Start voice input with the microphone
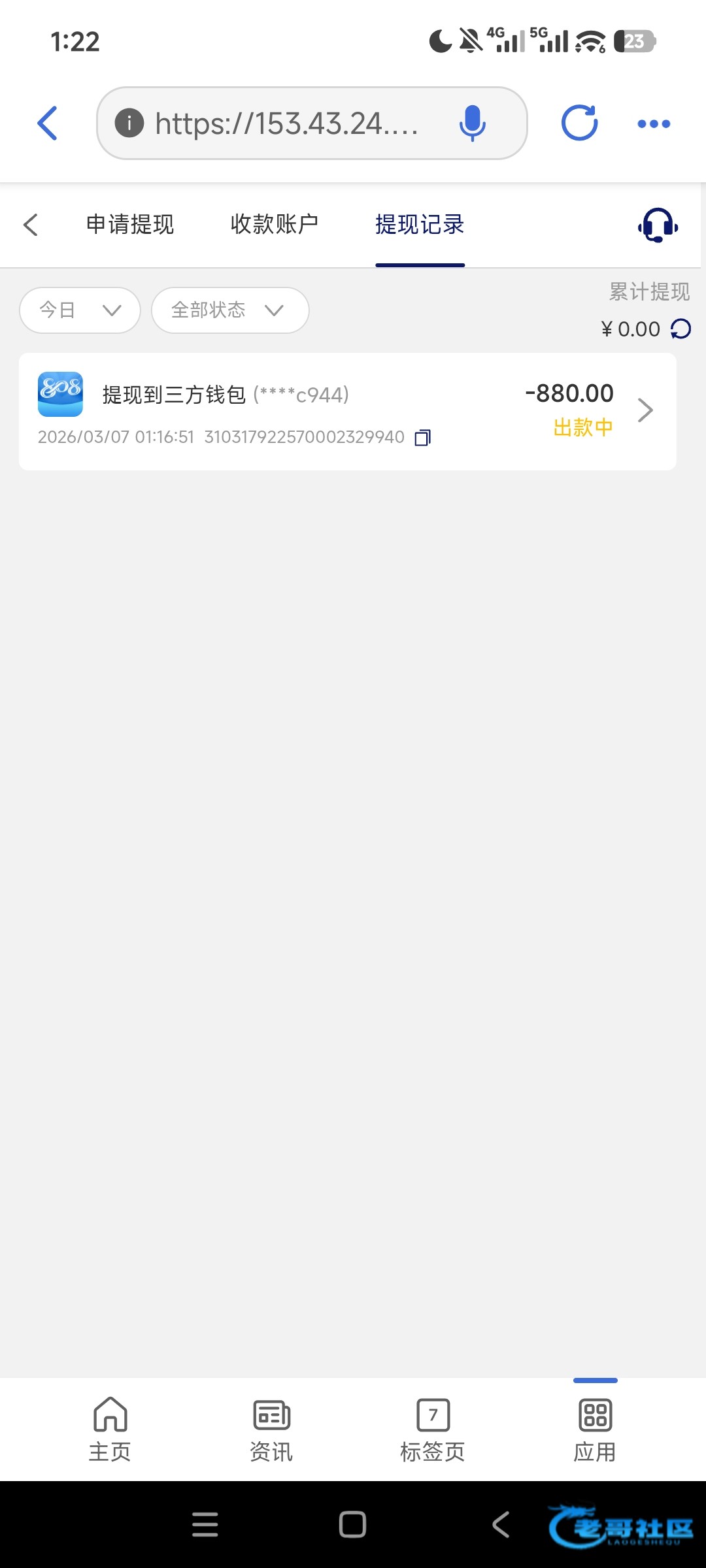706x1568 pixels. pos(472,123)
